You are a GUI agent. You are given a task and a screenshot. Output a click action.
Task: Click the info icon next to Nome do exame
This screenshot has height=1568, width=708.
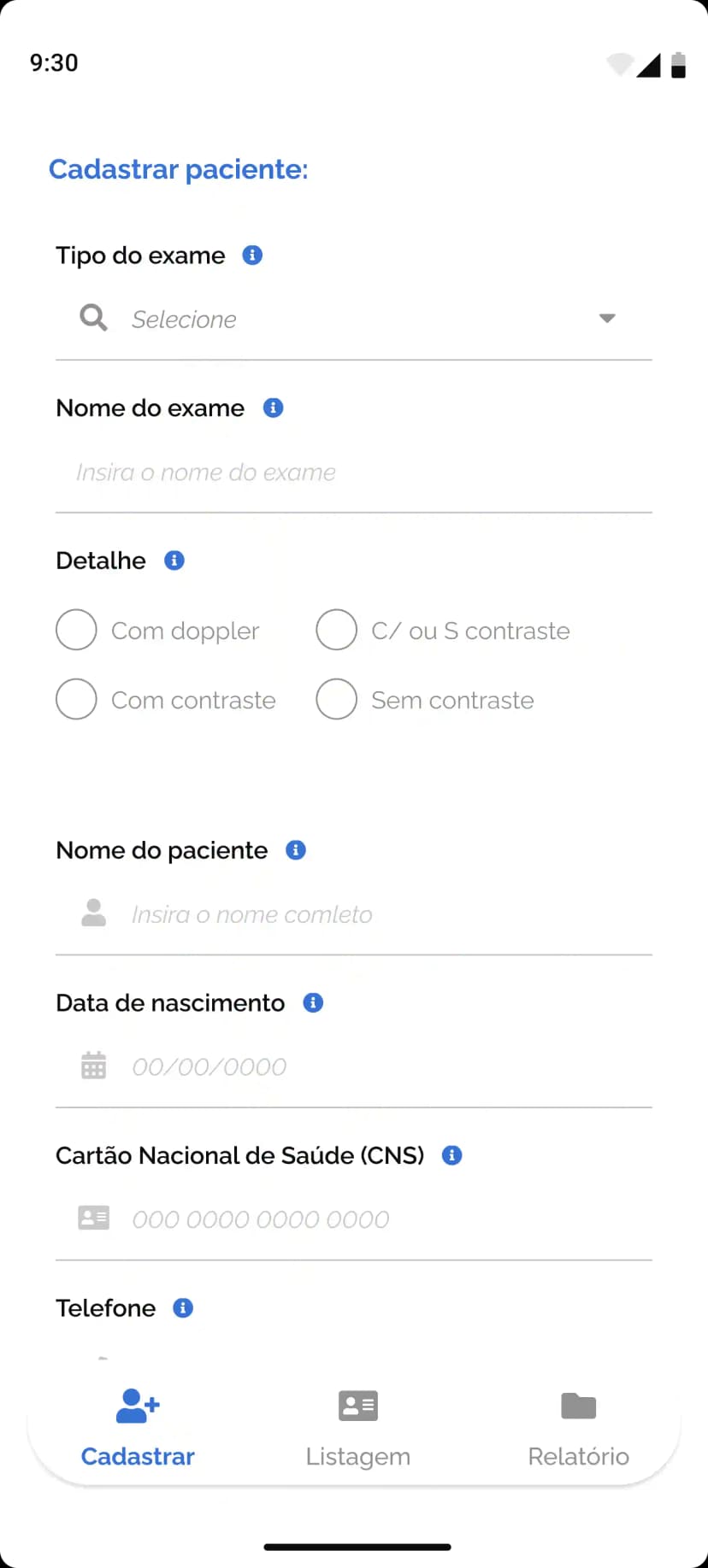point(273,408)
